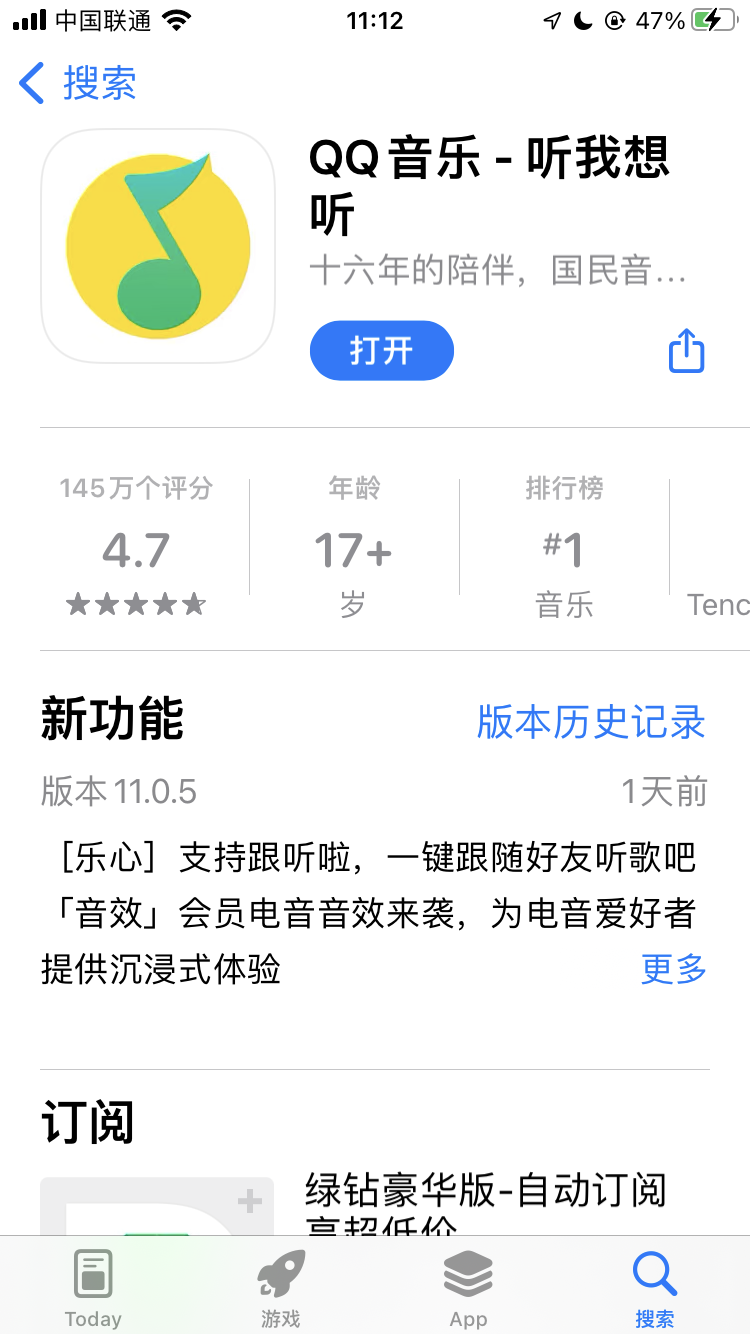Tap the QQ音乐 app icon
Viewport: 750px width, 1334px height.
coord(157,245)
